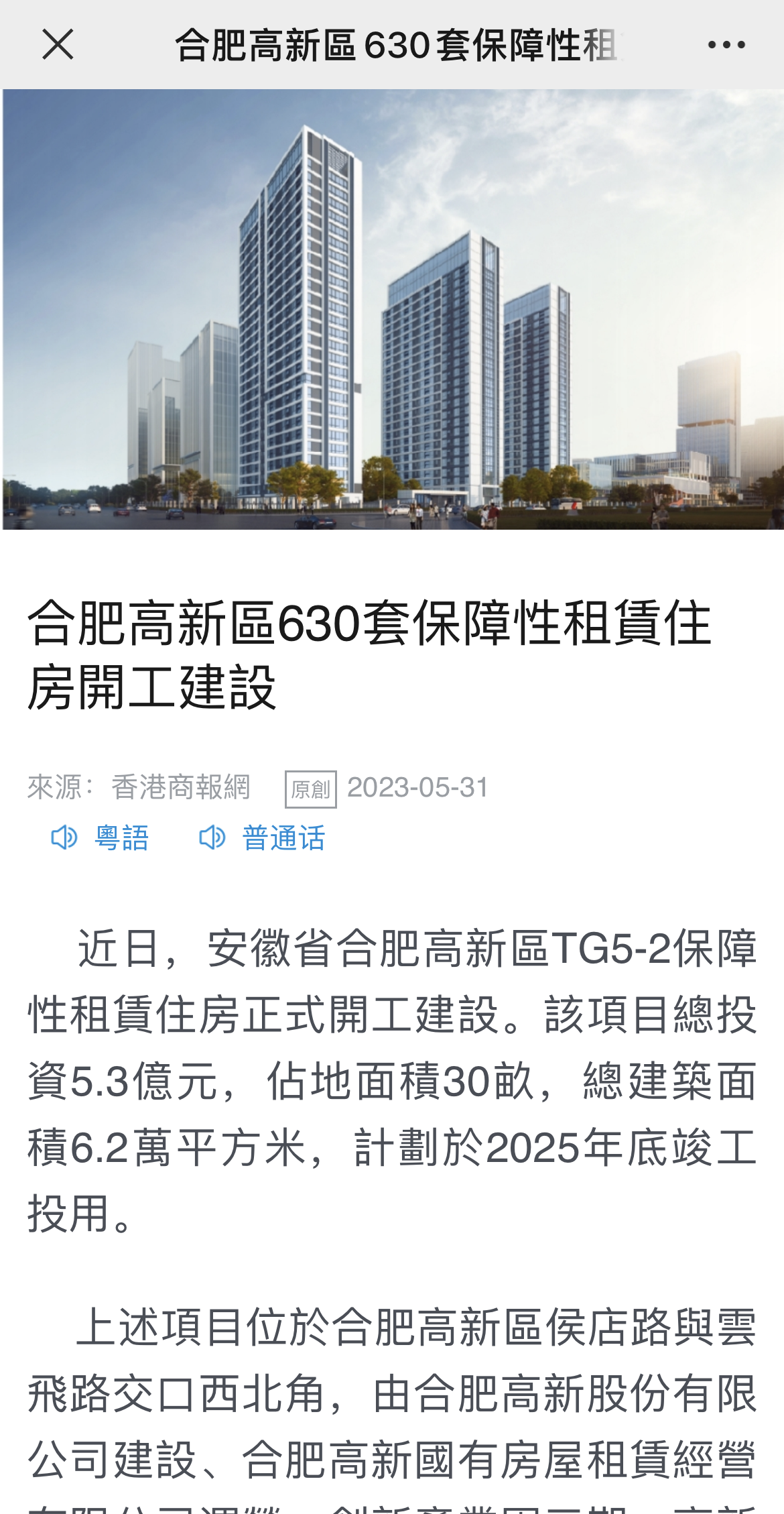Open the three-dot overflow menu
This screenshot has height=1514, width=784.
pos(726,45)
